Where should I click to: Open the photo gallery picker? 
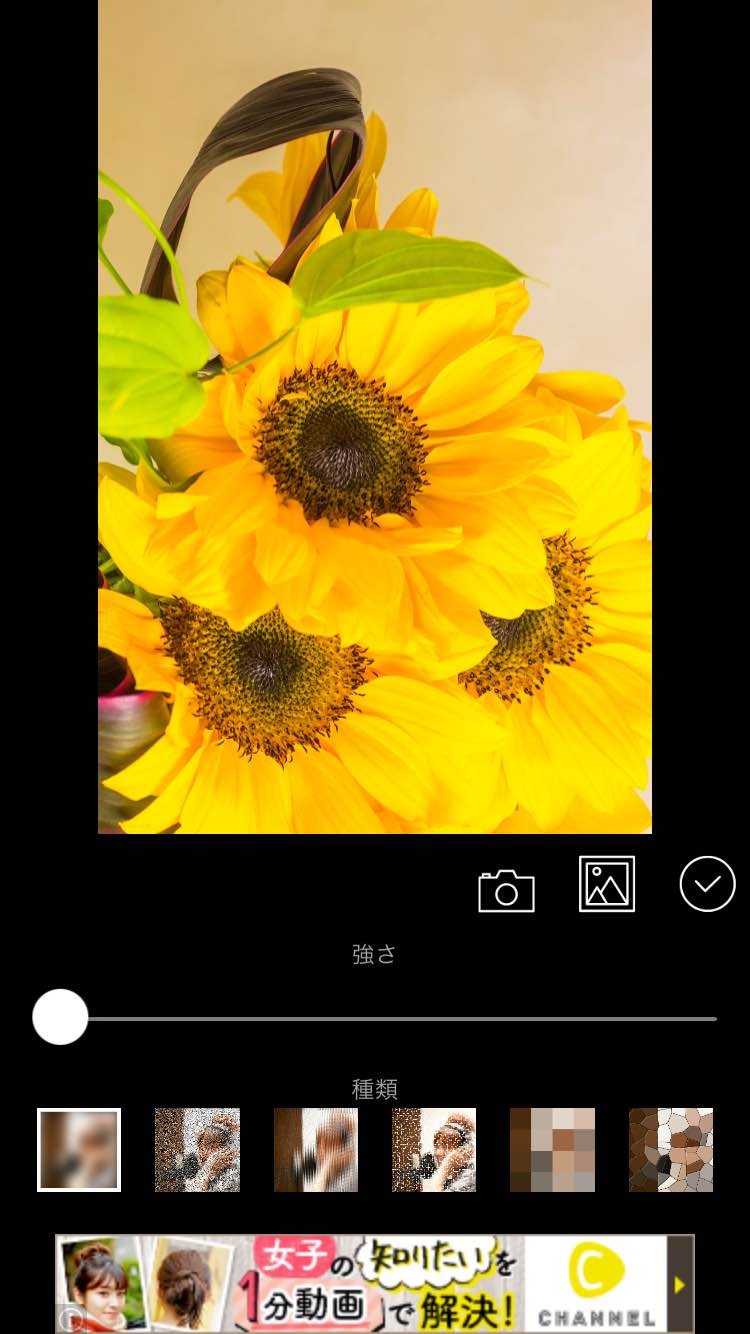(x=607, y=884)
